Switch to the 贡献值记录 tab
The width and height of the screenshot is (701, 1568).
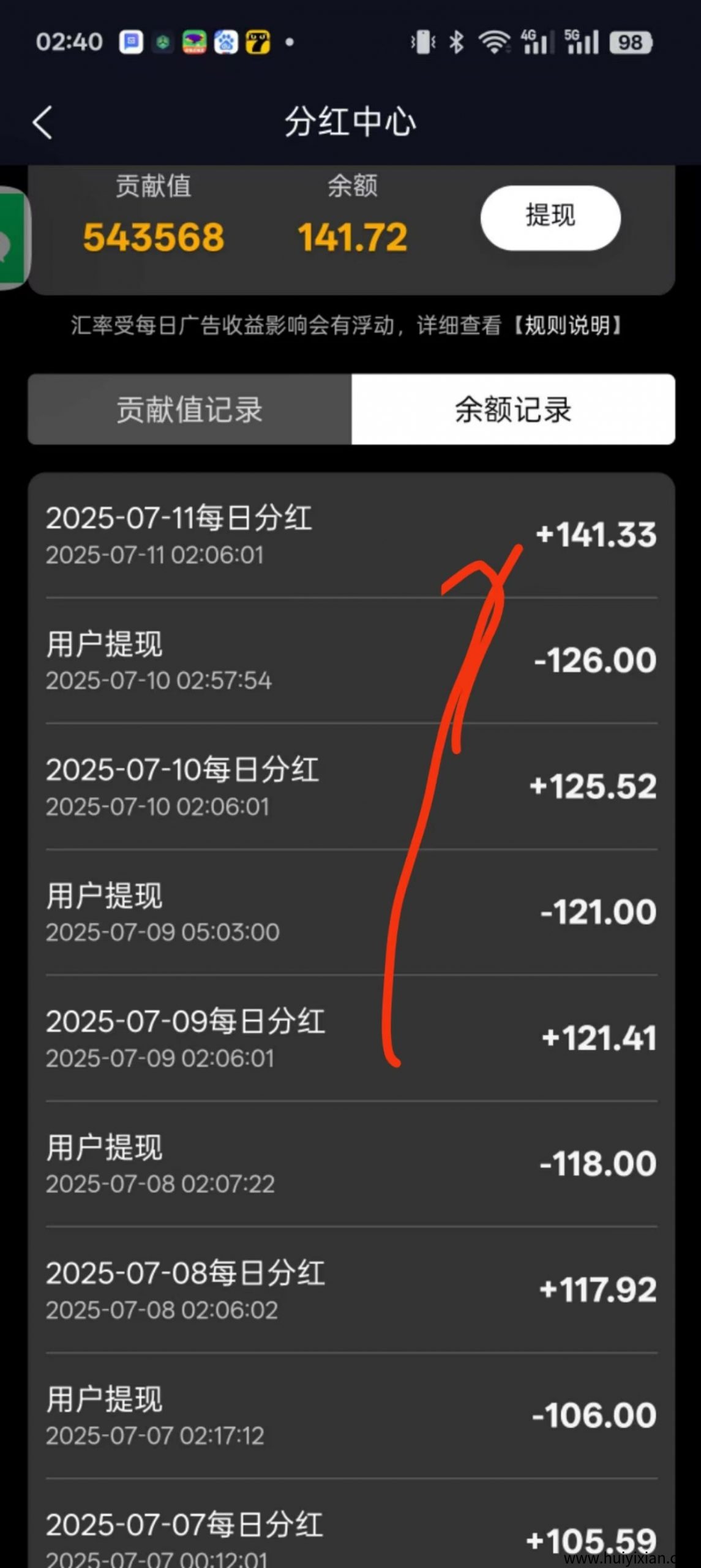coord(190,409)
